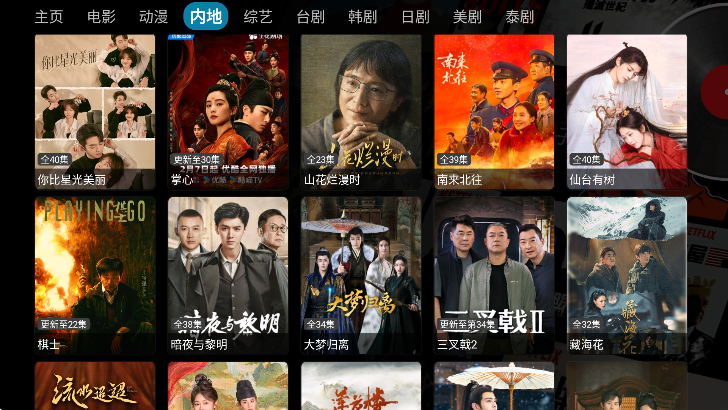Open the drama 掌心

228,110
